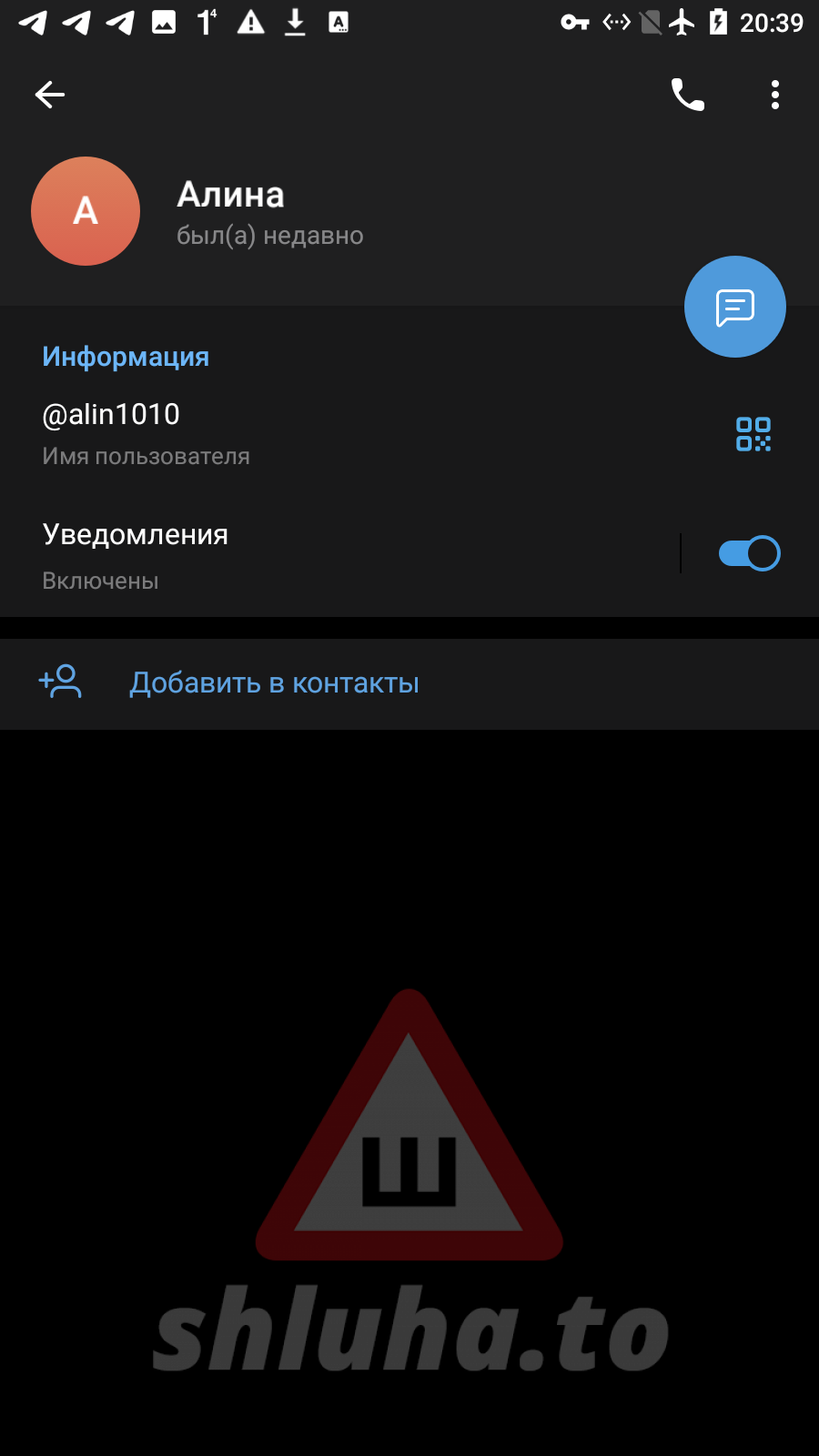
Task: Select Добавить в контакты
Action: click(x=274, y=683)
